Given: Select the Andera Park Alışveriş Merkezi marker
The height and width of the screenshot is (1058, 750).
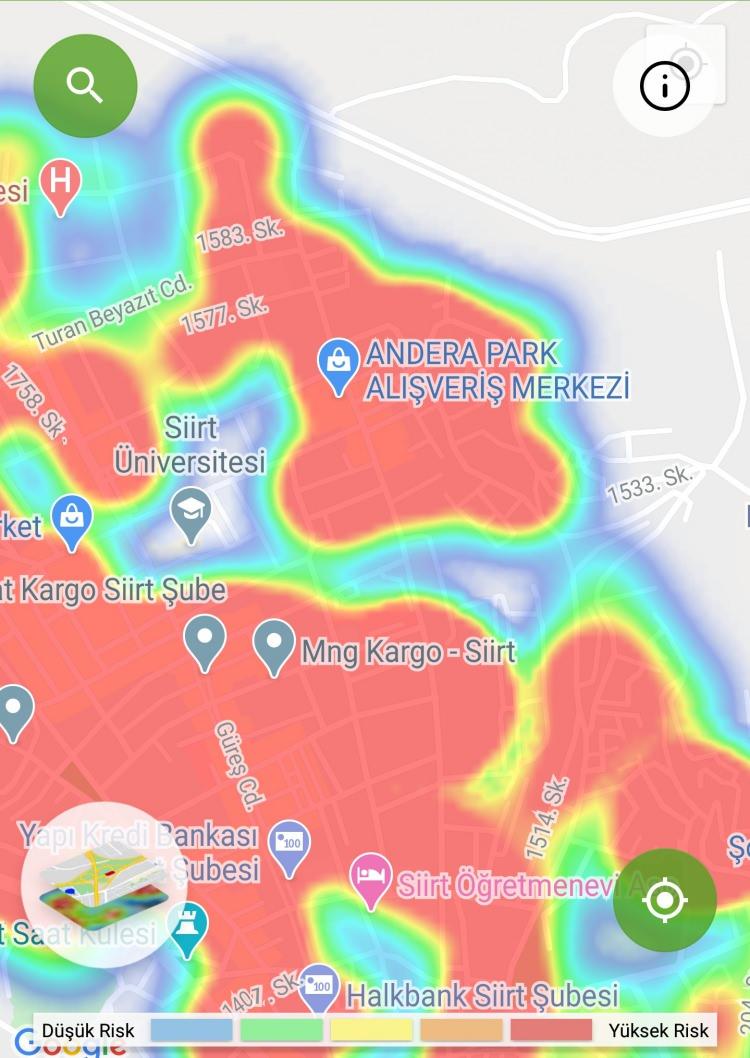Looking at the screenshot, I should 339,364.
